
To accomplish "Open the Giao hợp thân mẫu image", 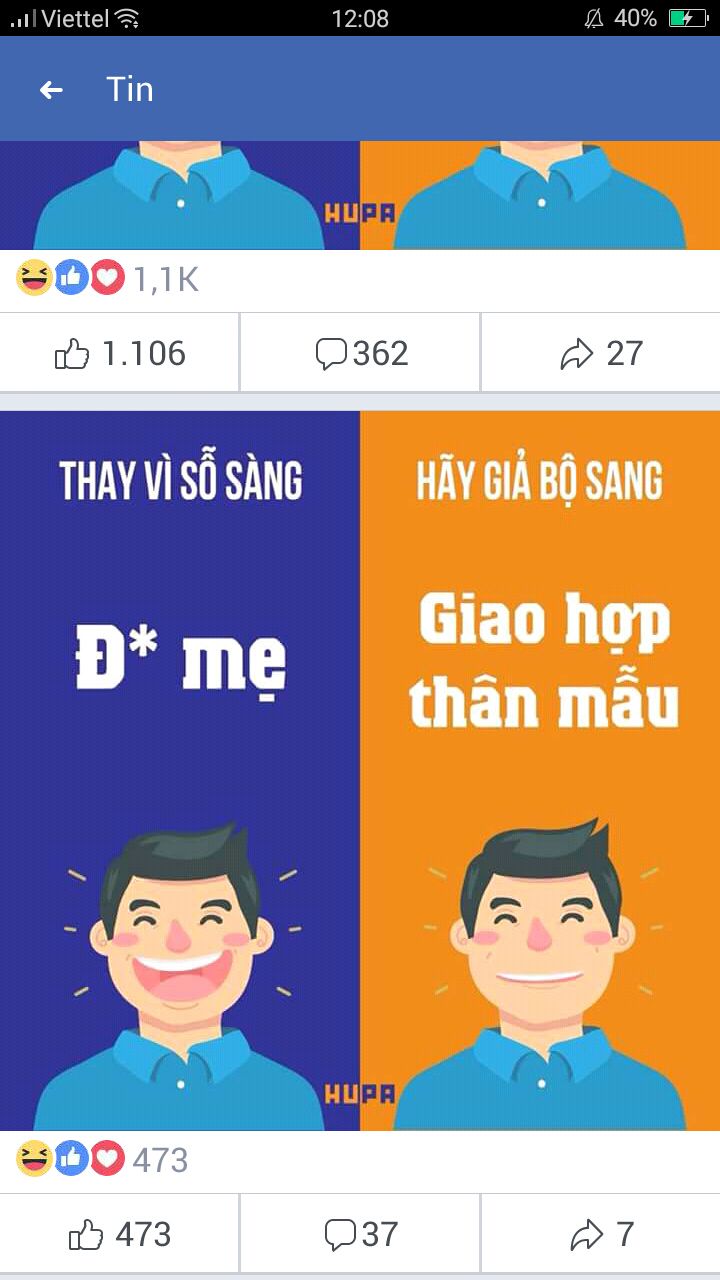I will click(360, 770).
